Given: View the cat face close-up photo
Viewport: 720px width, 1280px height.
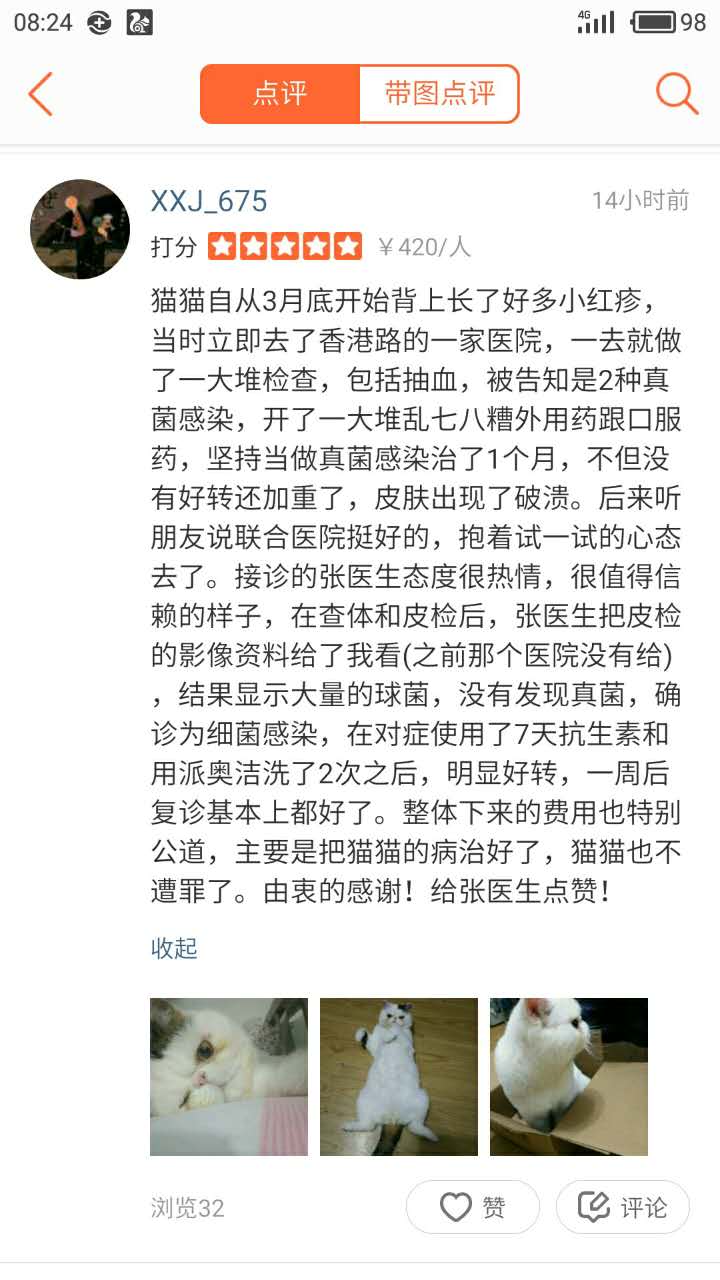Looking at the screenshot, I should 229,1077.
